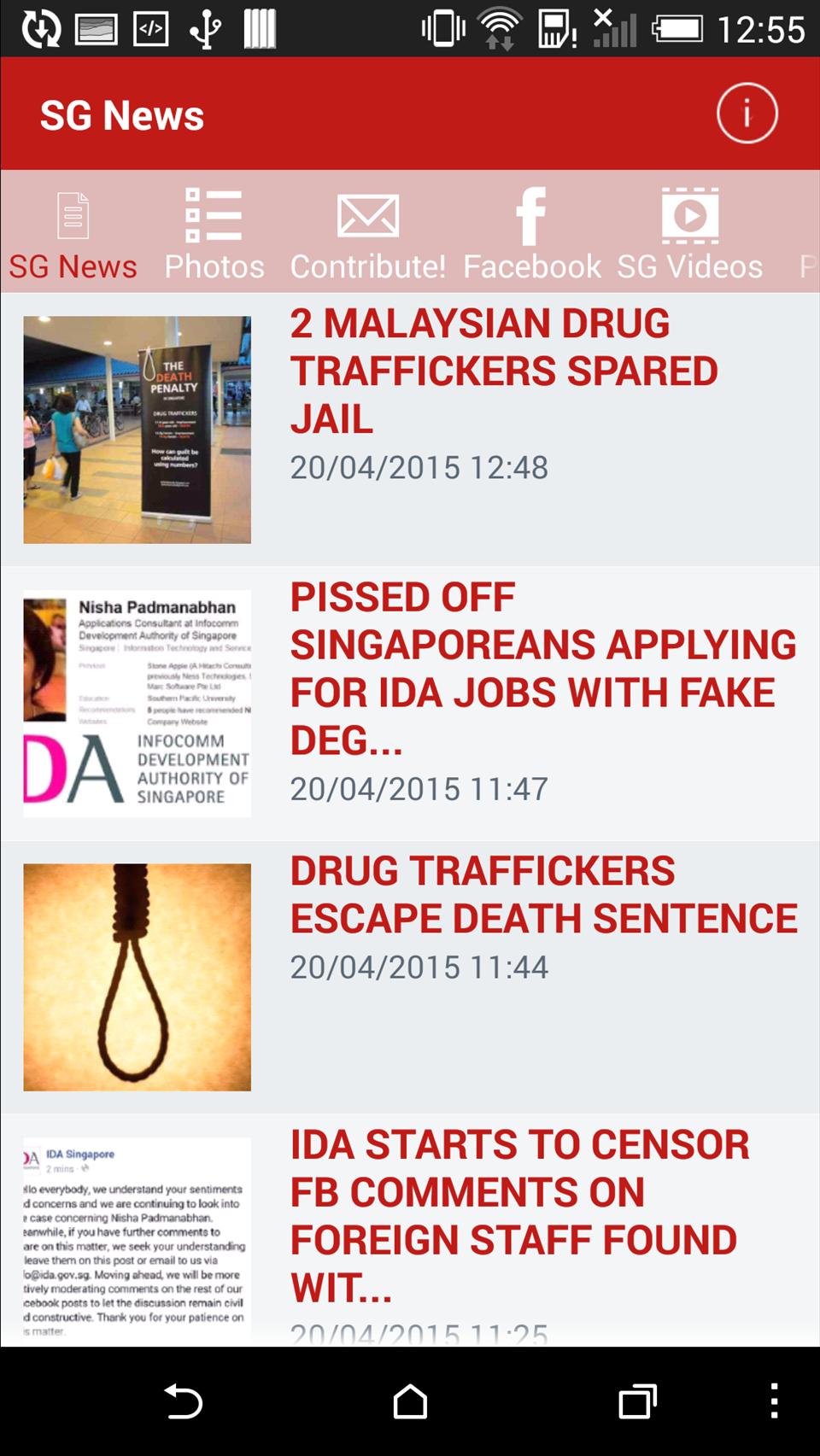The width and height of the screenshot is (820, 1456).
Task: Open article on 2 Malaysian drug traffickers
Action: [x=504, y=371]
